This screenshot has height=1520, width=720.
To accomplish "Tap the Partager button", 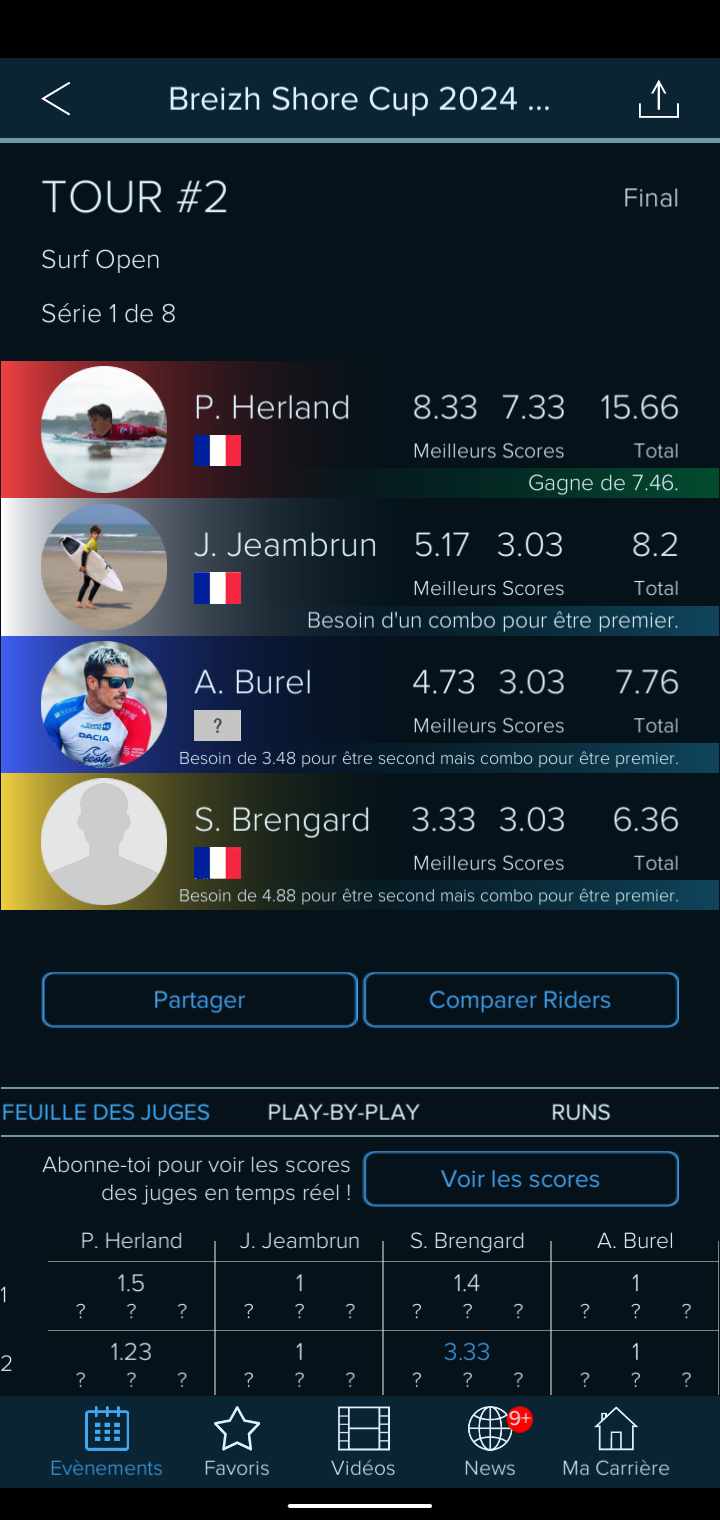I will [x=200, y=1000].
